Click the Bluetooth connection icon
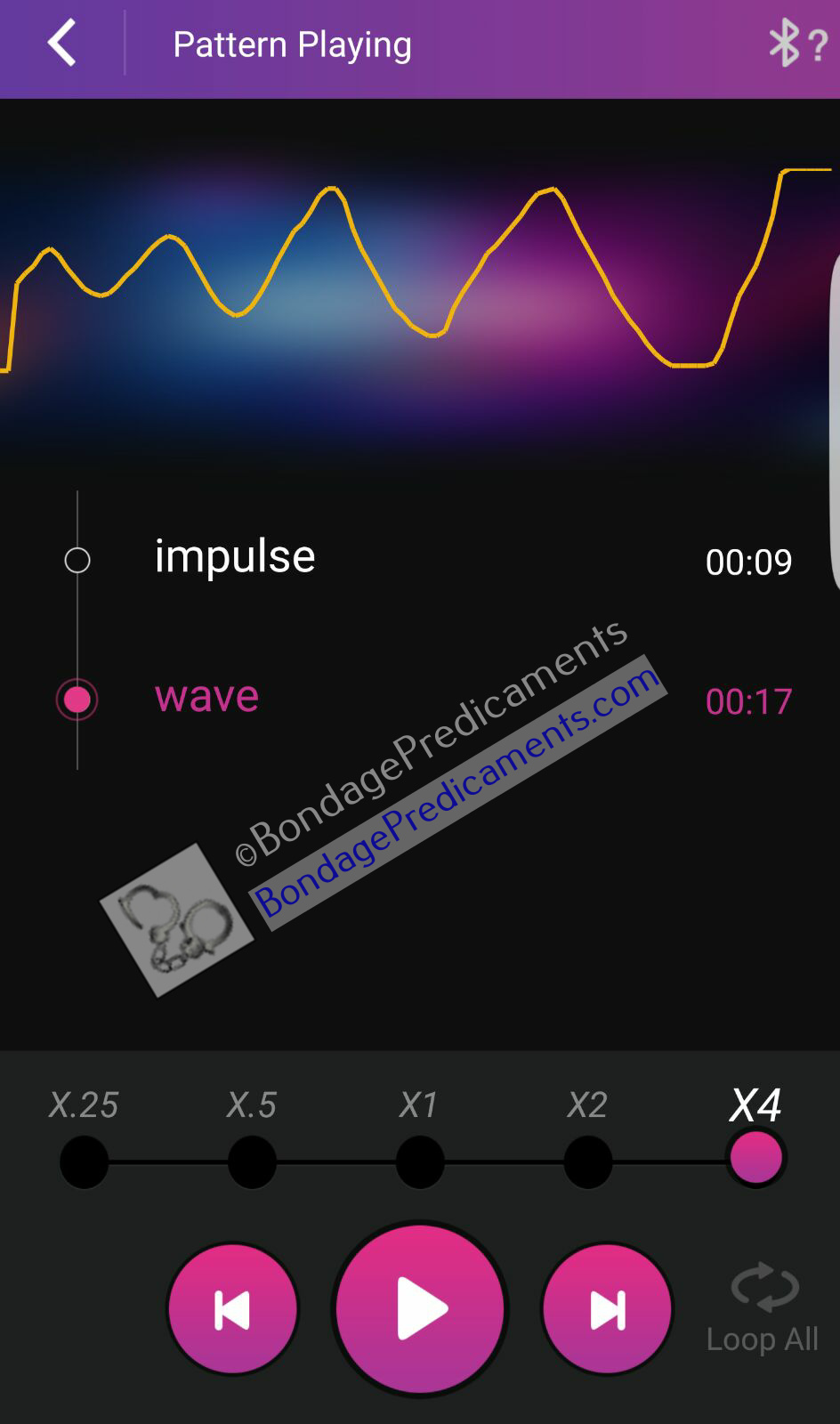 coord(784,42)
